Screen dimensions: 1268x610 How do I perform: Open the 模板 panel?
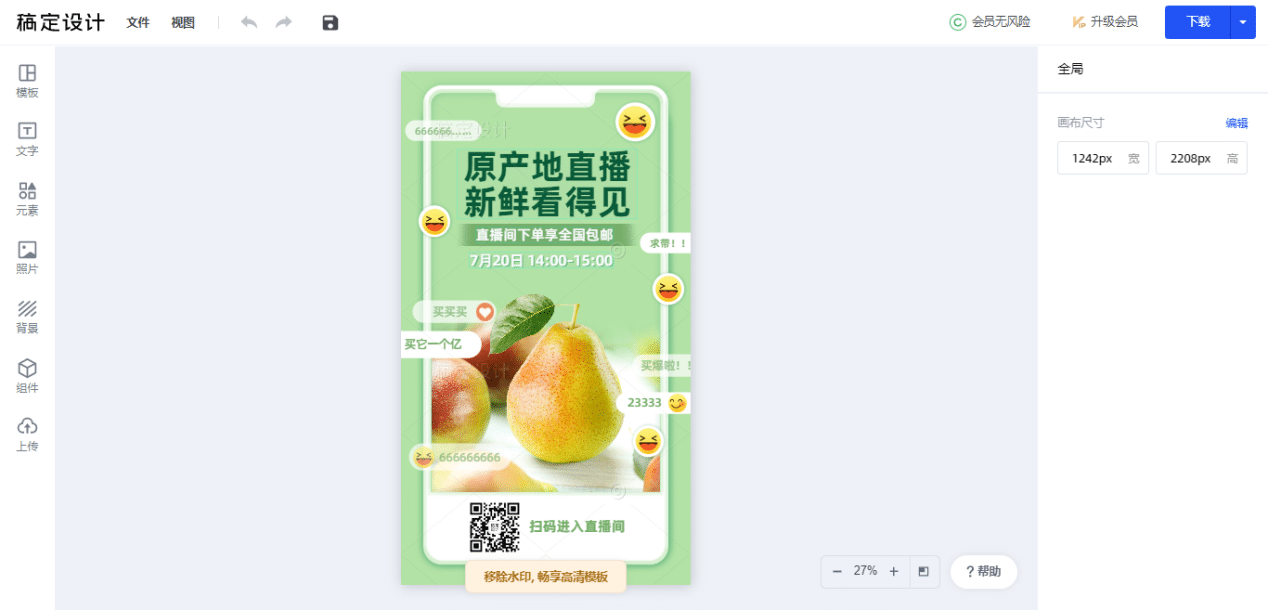27,80
